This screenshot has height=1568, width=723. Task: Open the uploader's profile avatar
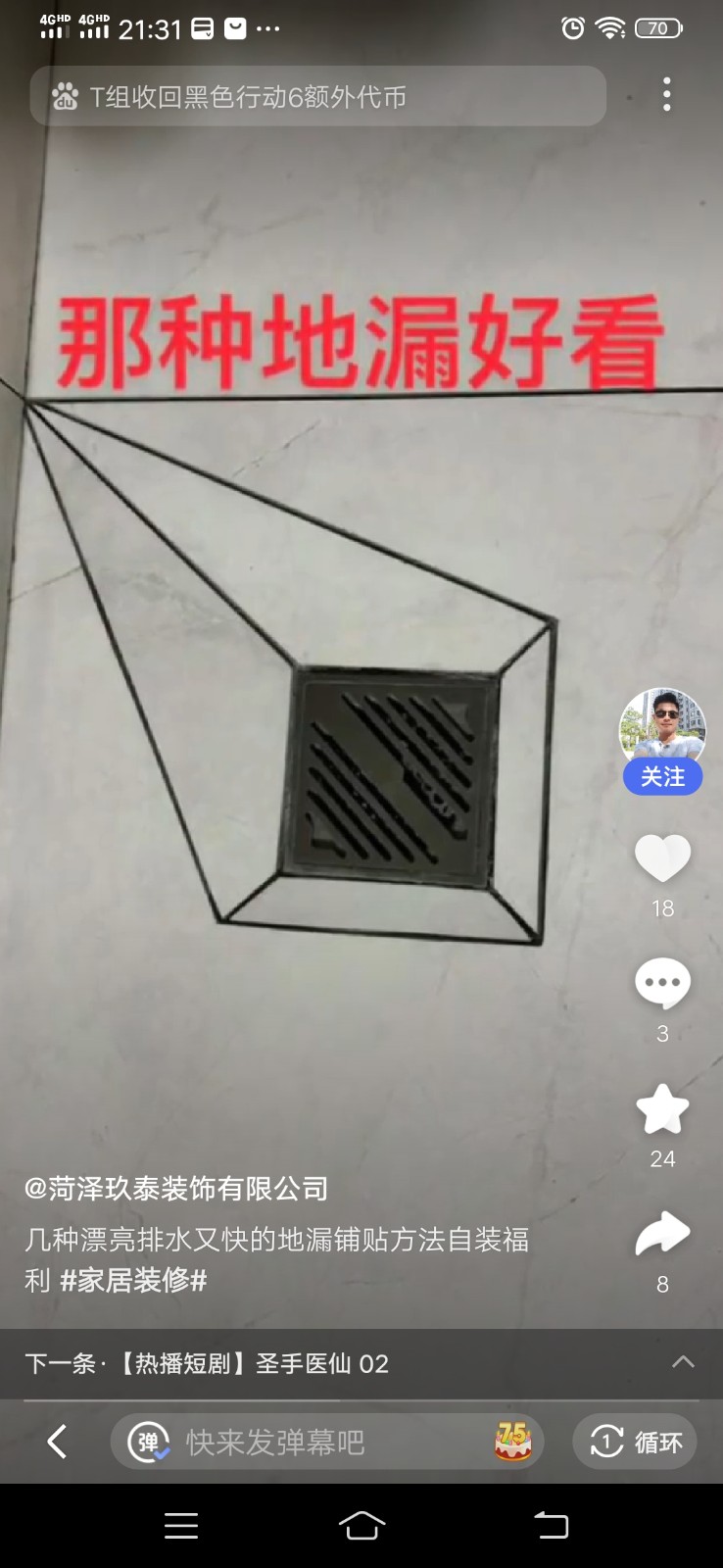(662, 727)
